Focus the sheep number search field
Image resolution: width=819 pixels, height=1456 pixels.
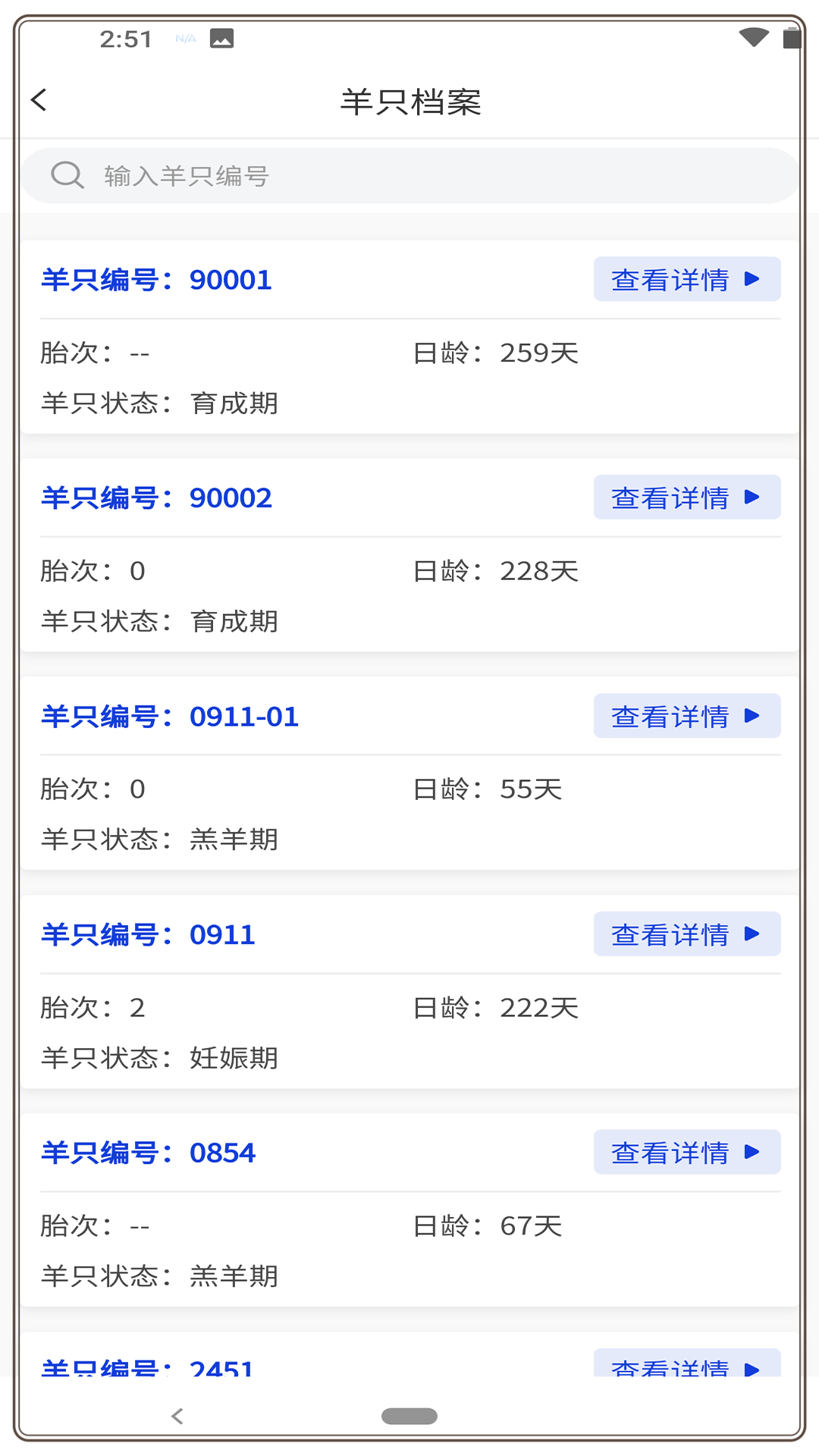click(409, 176)
